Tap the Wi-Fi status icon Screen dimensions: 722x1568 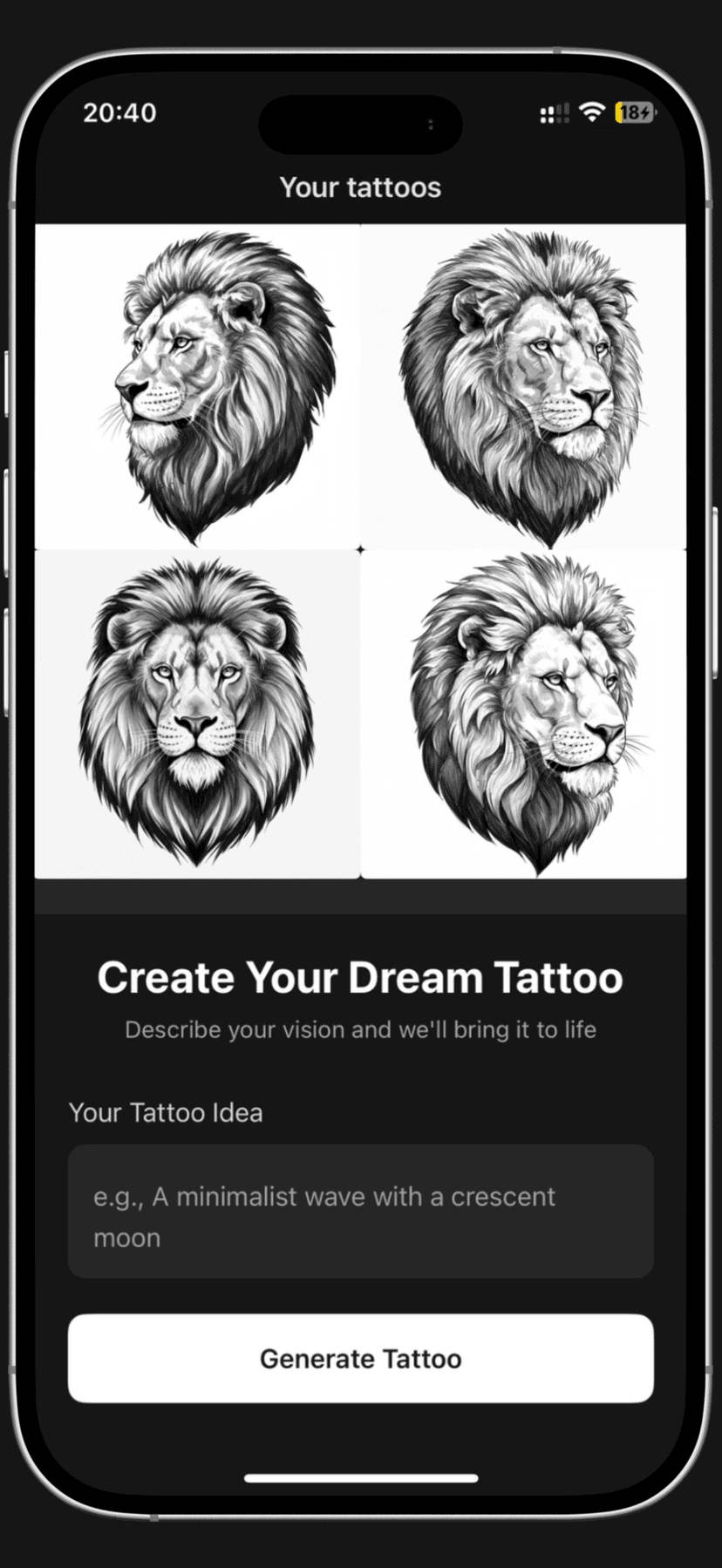coord(591,112)
